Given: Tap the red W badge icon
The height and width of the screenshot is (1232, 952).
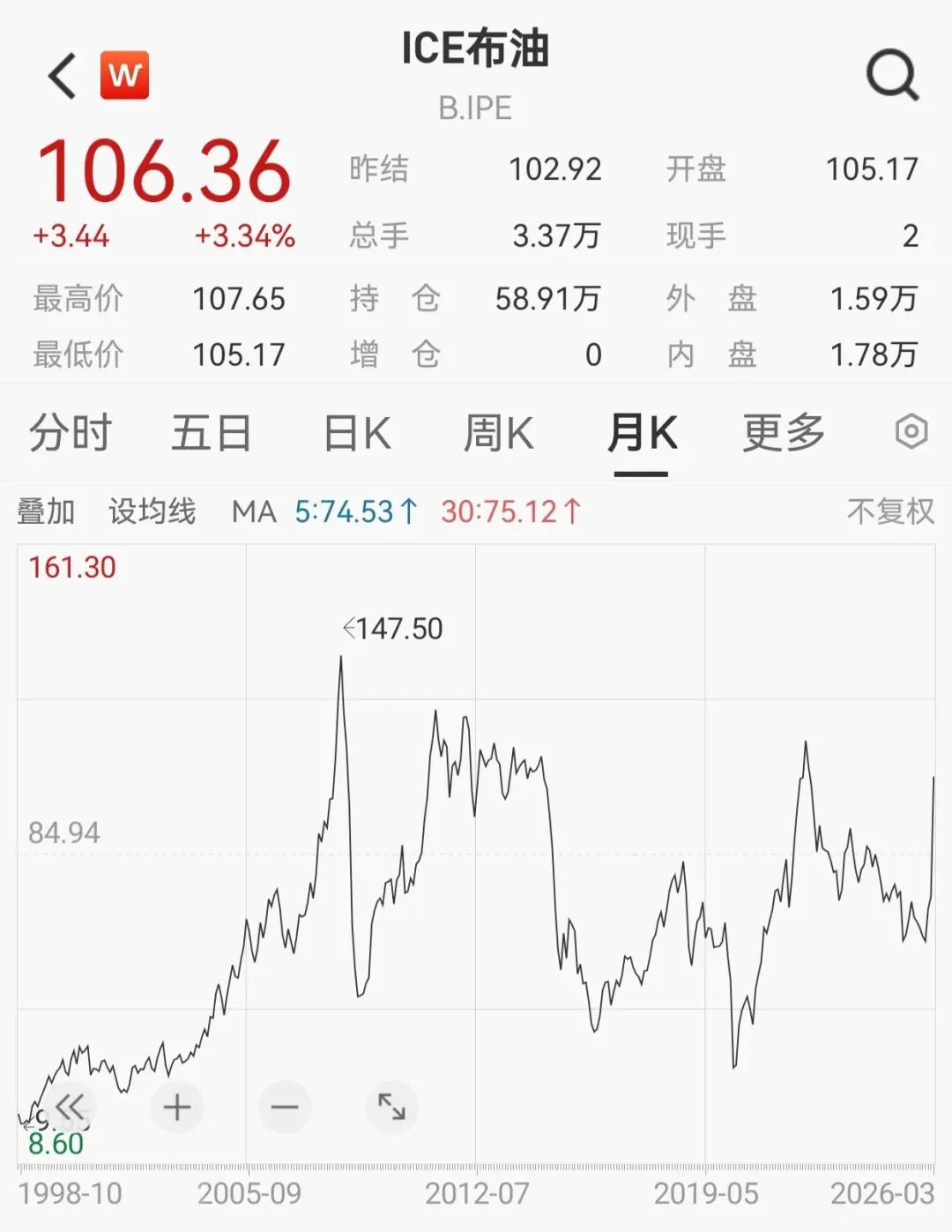Looking at the screenshot, I should 124,76.
